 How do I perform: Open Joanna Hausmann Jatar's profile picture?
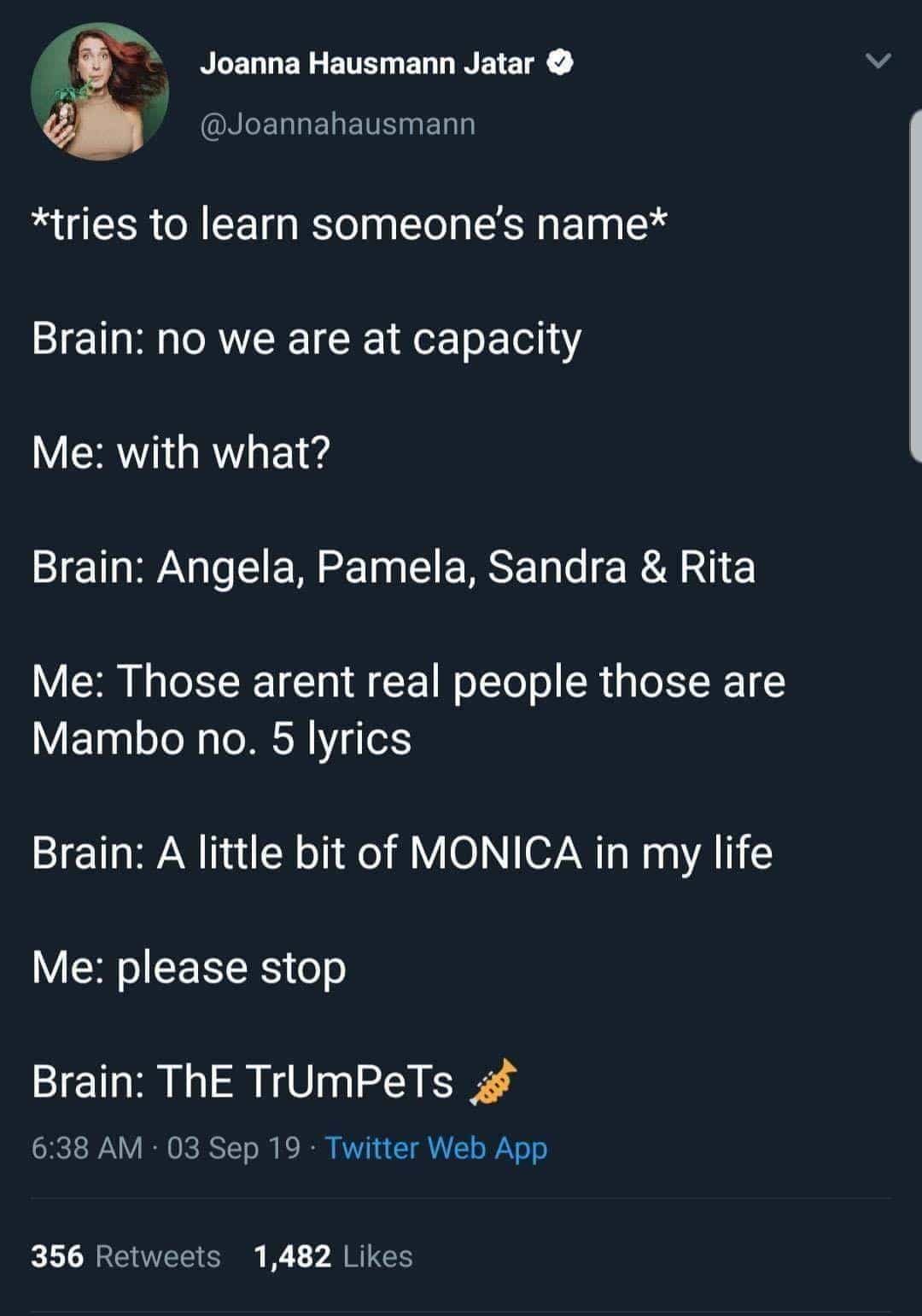pyautogui.click(x=99, y=91)
